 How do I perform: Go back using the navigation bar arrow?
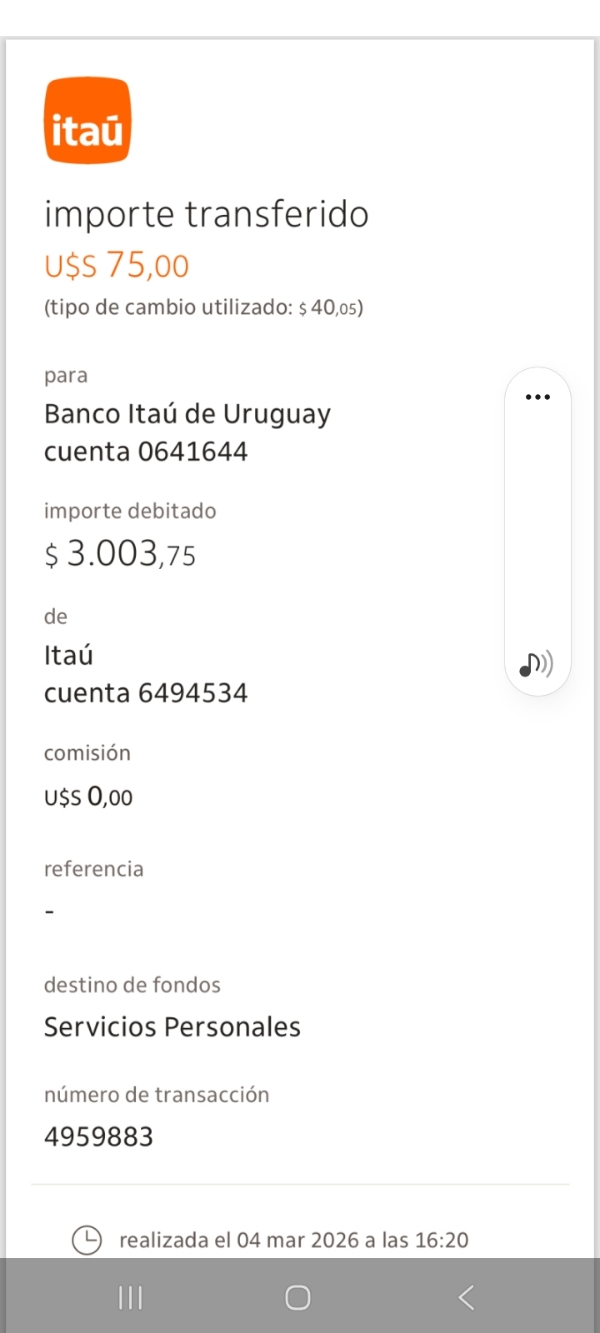(x=466, y=1297)
